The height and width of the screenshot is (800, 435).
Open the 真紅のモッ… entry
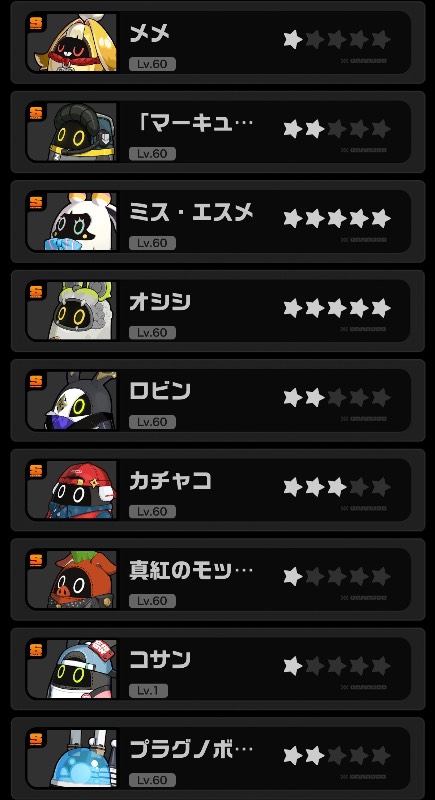[x=218, y=580]
